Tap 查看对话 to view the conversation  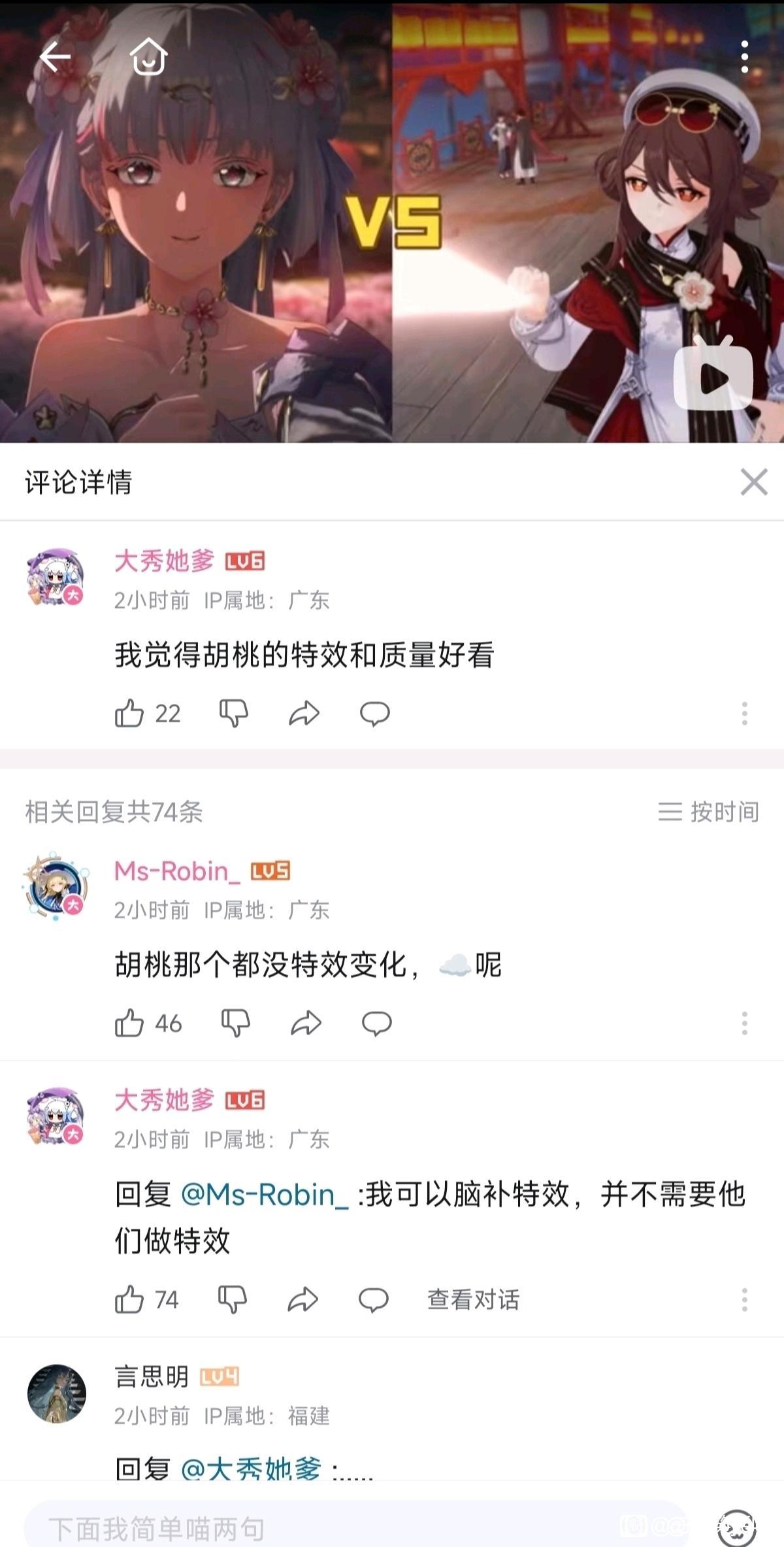473,1299
